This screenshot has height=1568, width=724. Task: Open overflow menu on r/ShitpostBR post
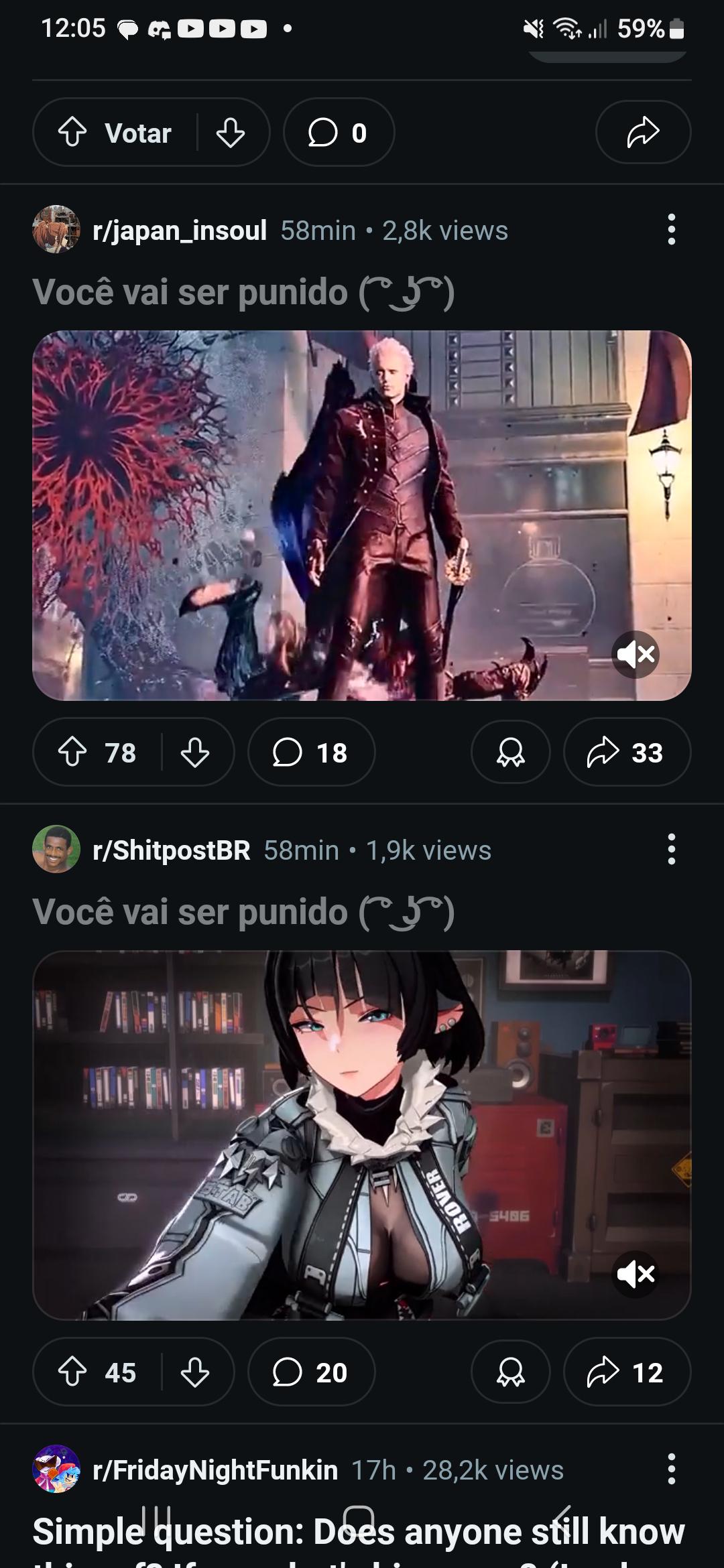pyautogui.click(x=671, y=850)
